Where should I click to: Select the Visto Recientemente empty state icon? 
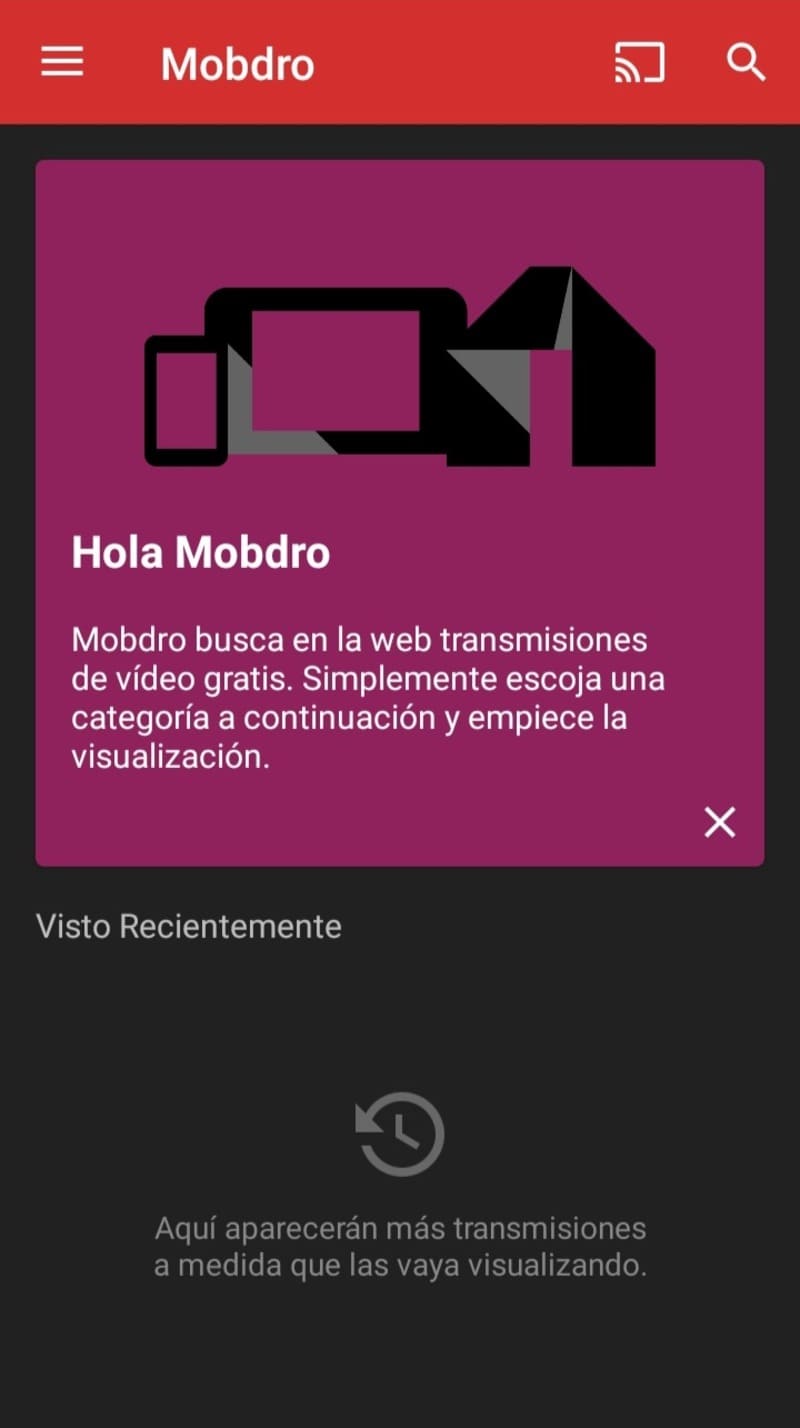(x=399, y=1132)
